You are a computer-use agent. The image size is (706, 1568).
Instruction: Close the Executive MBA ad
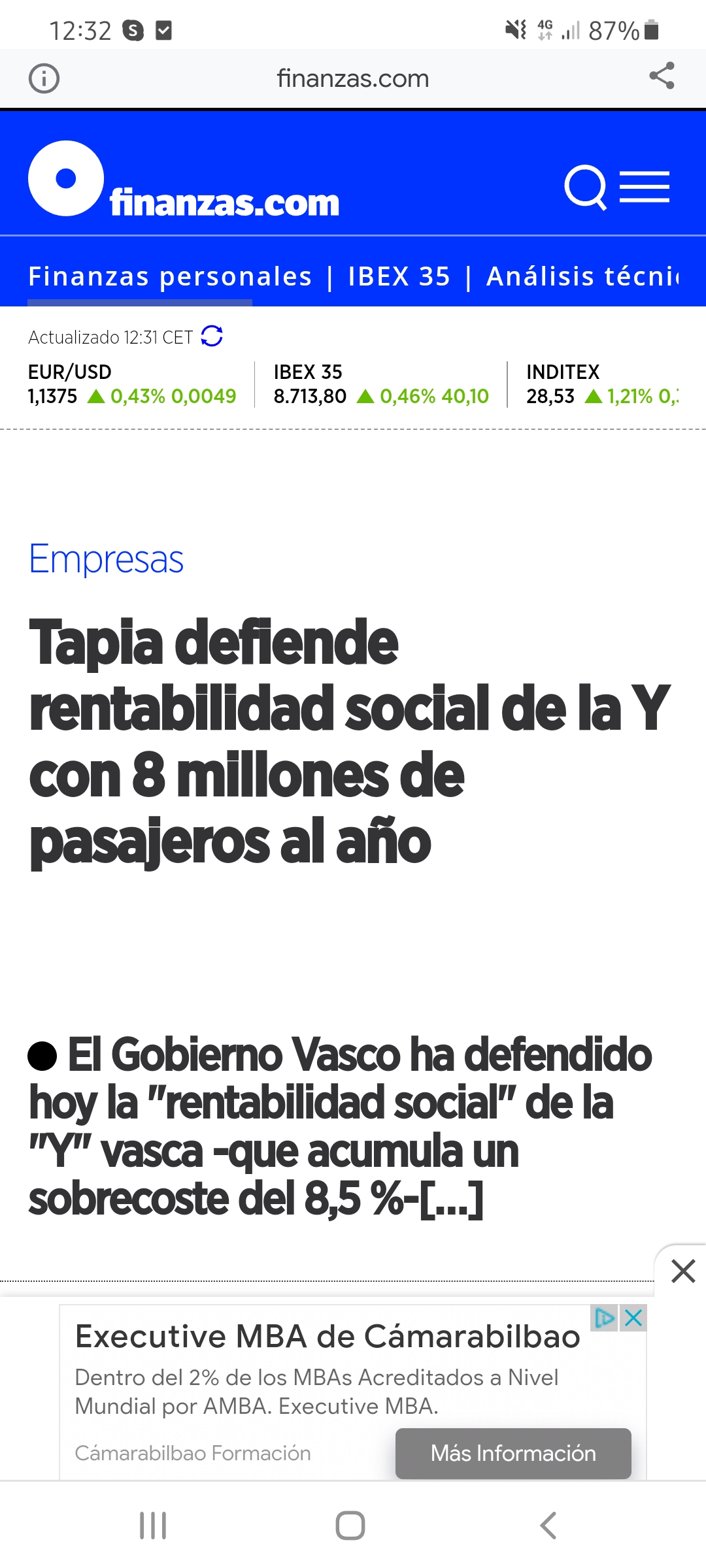[633, 1318]
